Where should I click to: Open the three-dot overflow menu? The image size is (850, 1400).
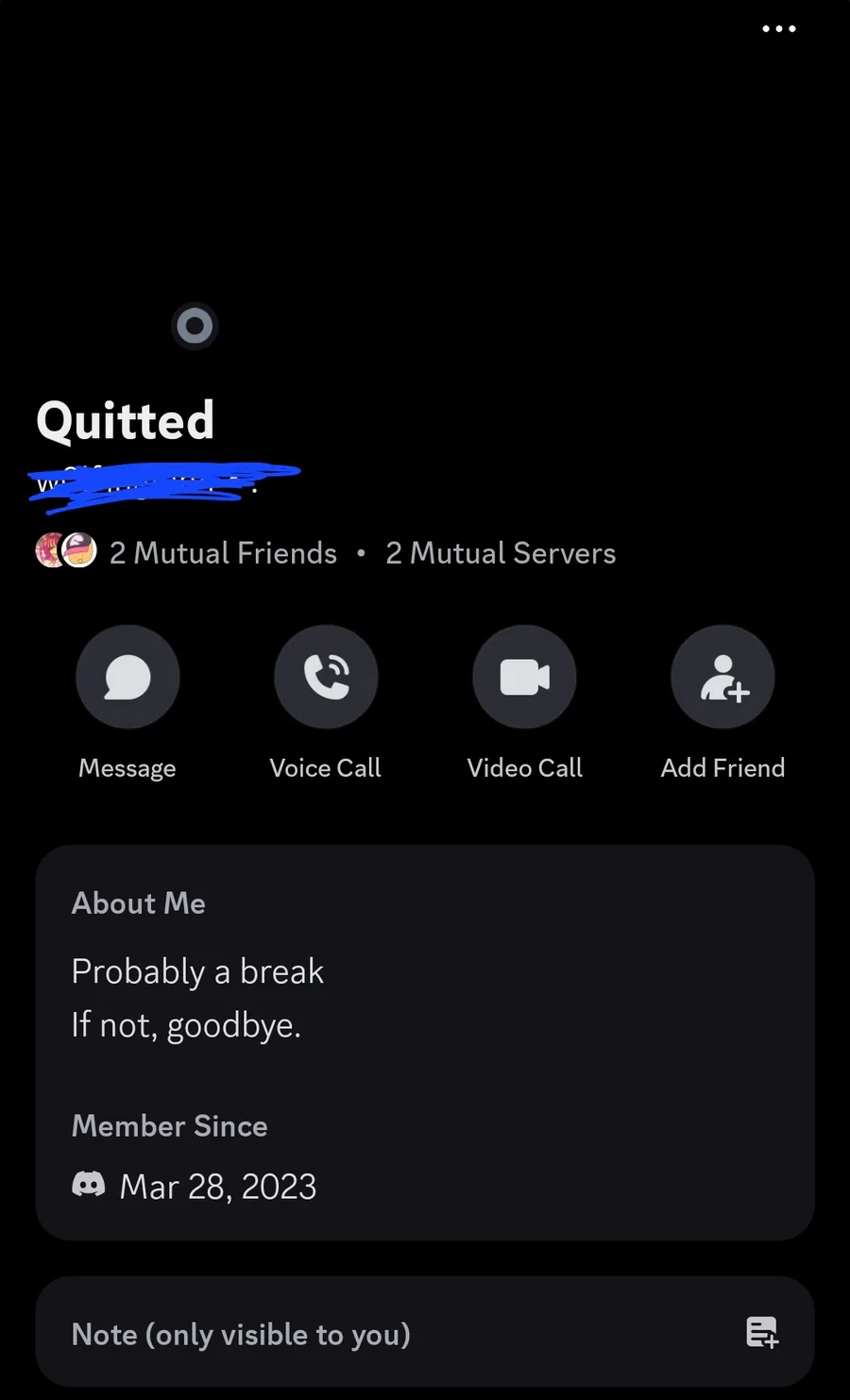click(x=778, y=29)
